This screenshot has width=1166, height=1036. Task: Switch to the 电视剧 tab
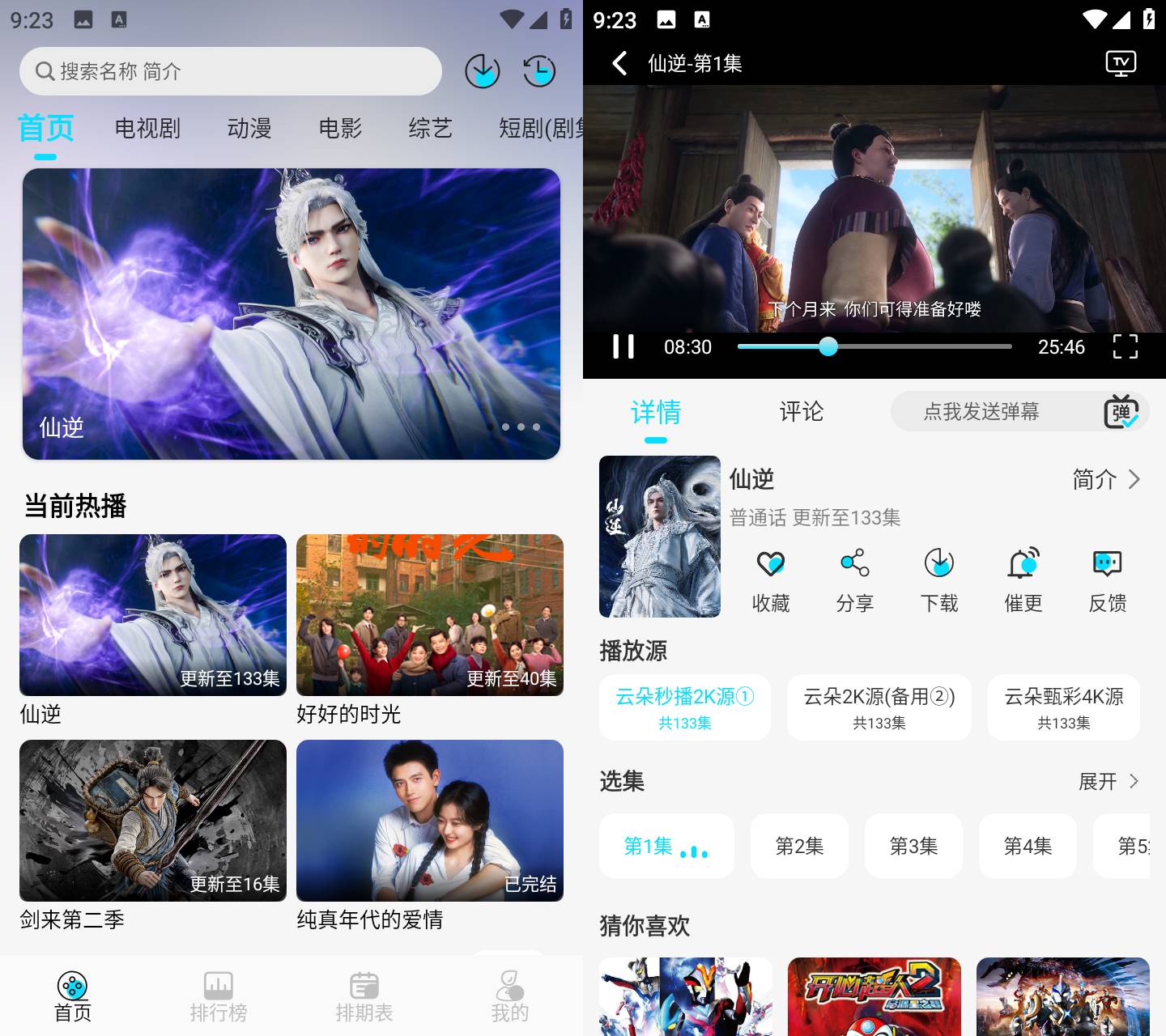pos(147,128)
